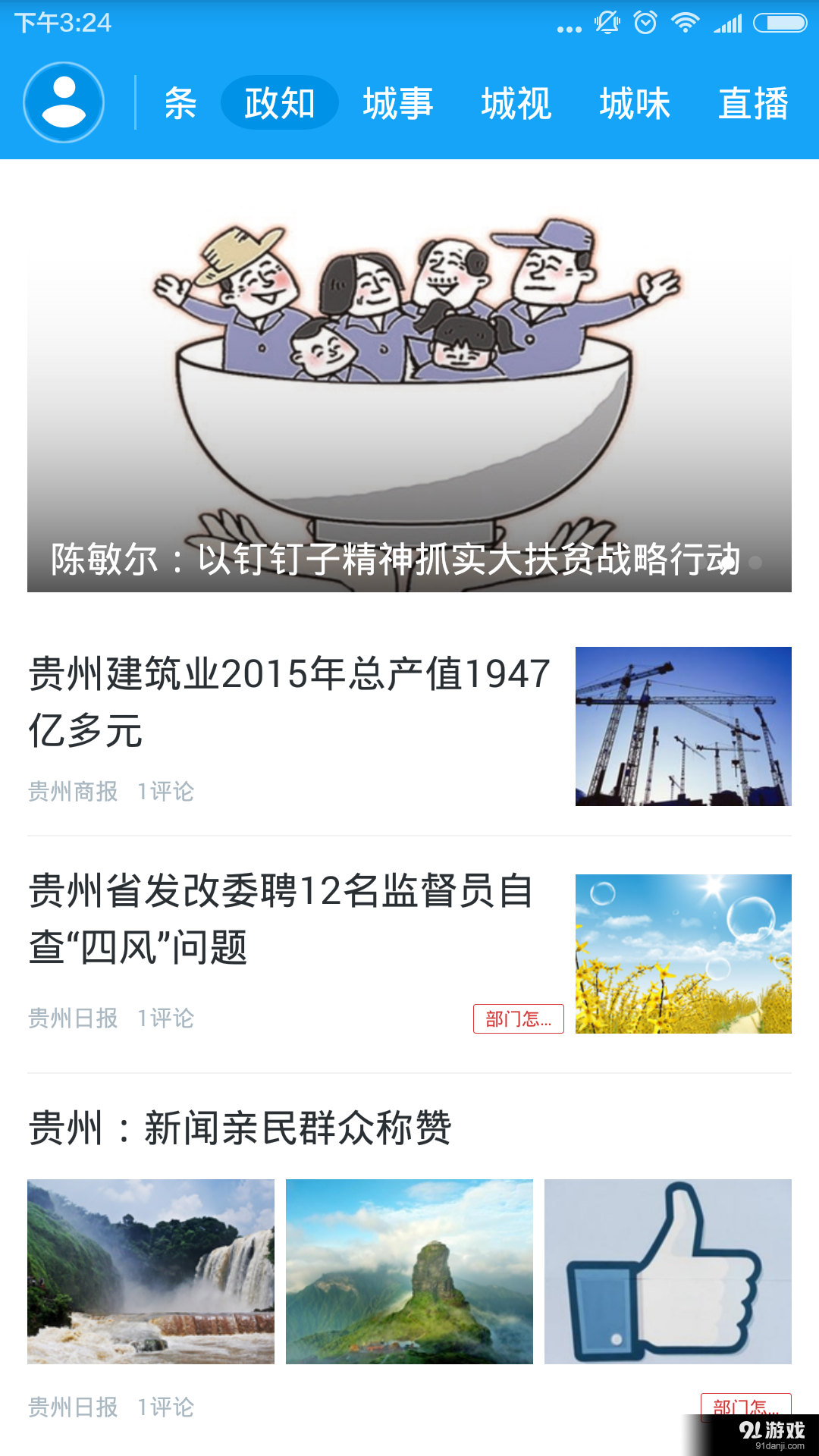This screenshot has width=819, height=1456.
Task: Select the 政知 tab
Action: click(x=279, y=102)
